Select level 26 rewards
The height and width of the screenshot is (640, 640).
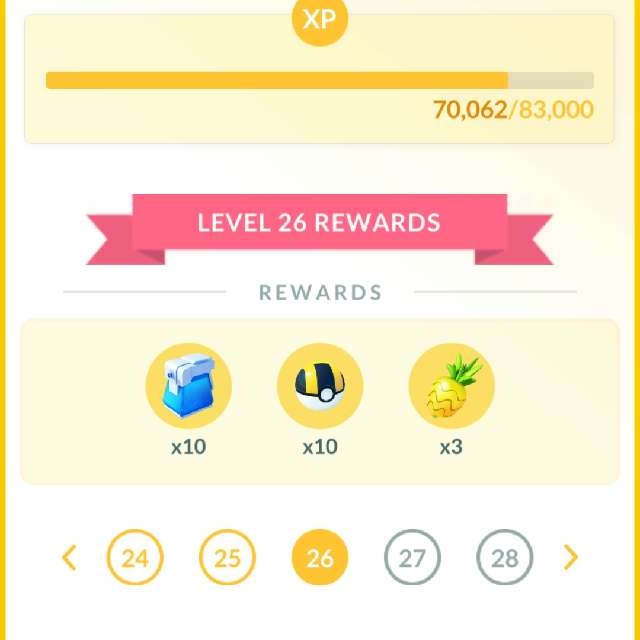[320, 557]
